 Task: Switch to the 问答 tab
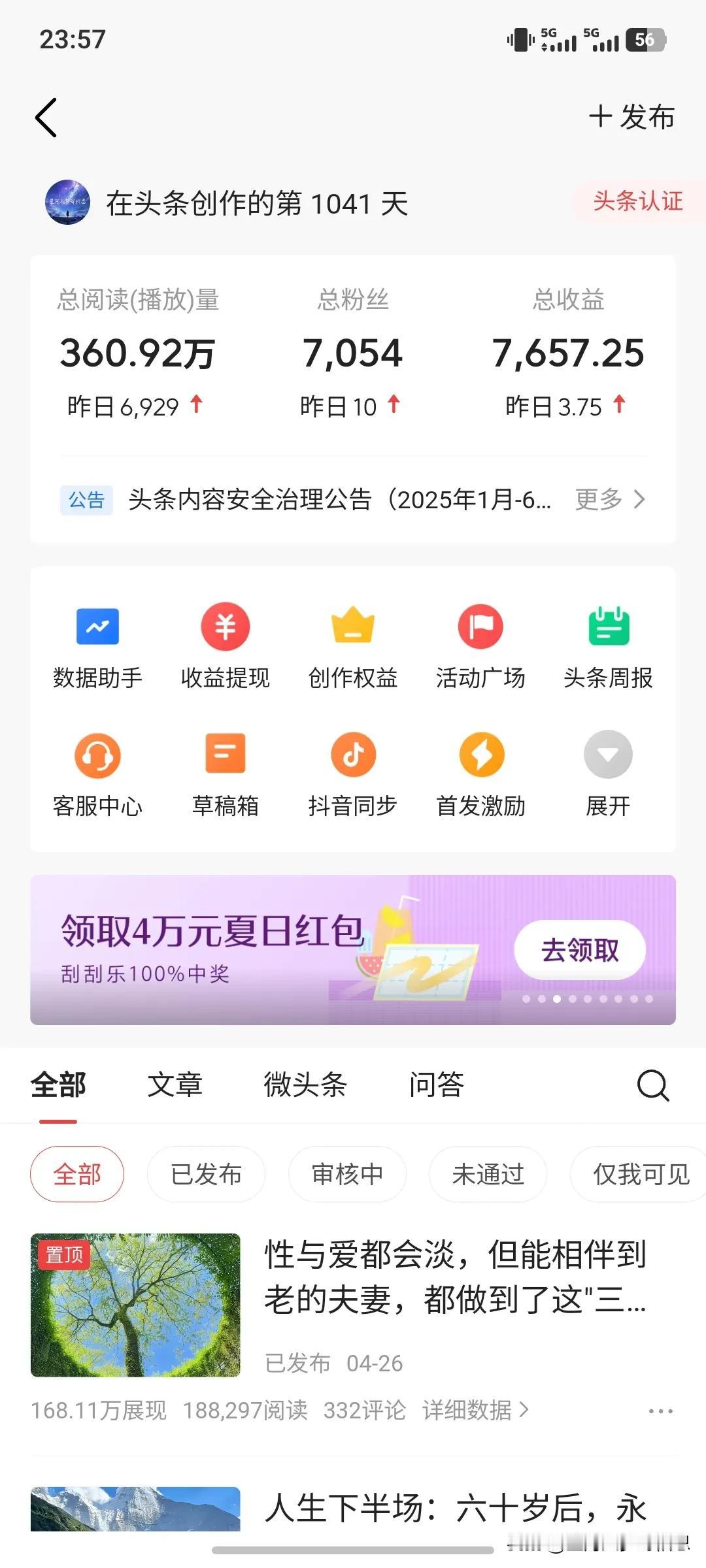(437, 1085)
